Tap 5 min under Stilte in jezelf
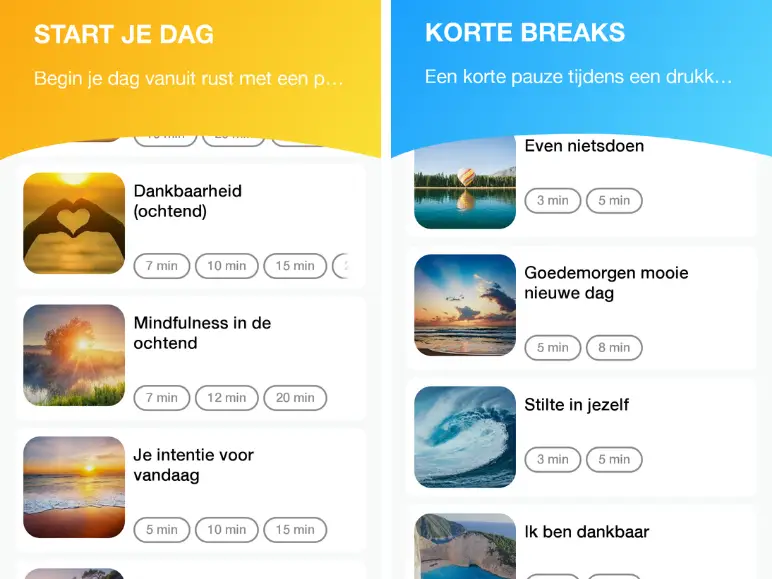Screen dimensions: 772x579 (x=614, y=460)
